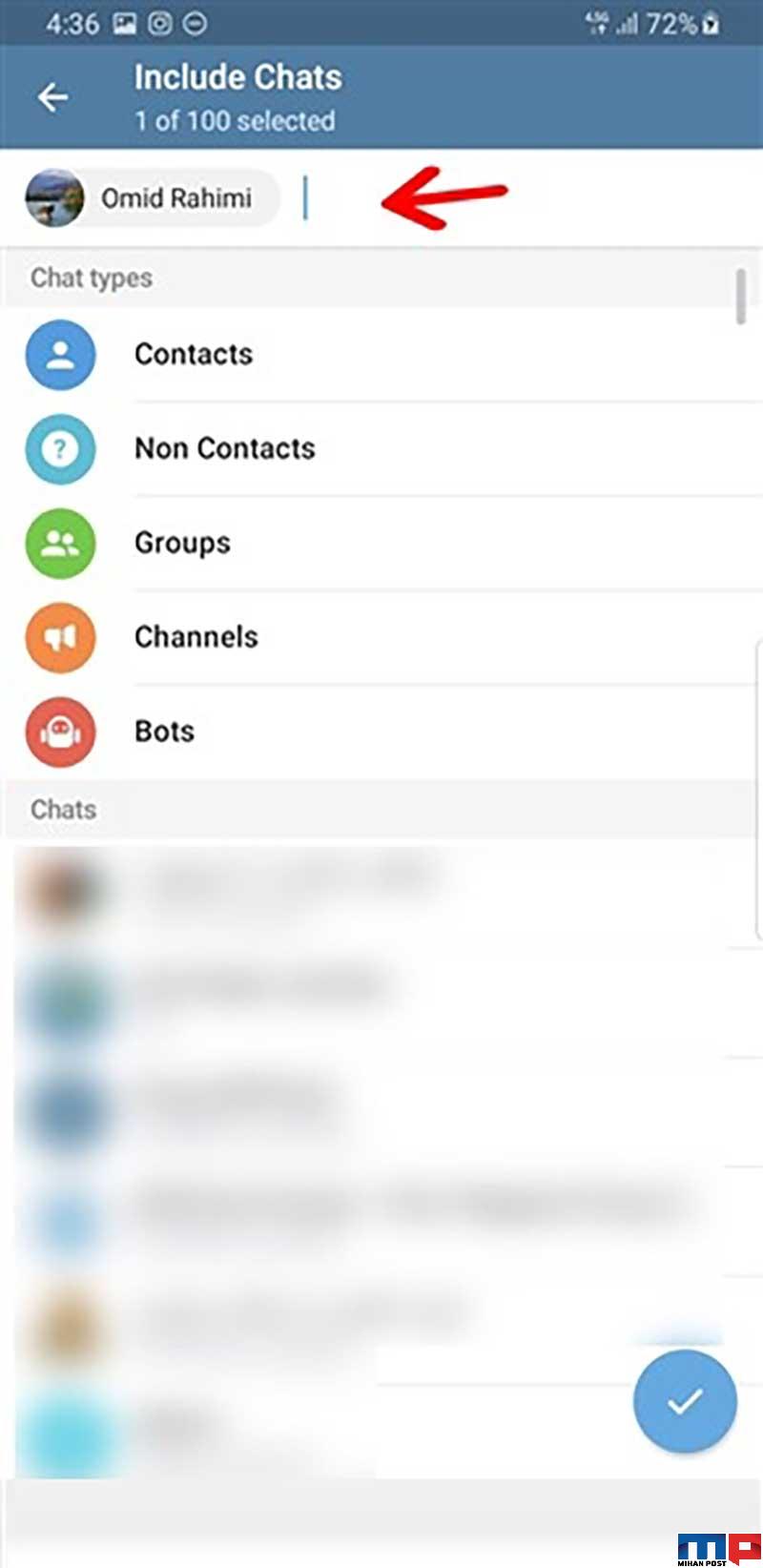Select the Contacts chat type
This screenshot has height=1568, width=763.
click(x=381, y=355)
